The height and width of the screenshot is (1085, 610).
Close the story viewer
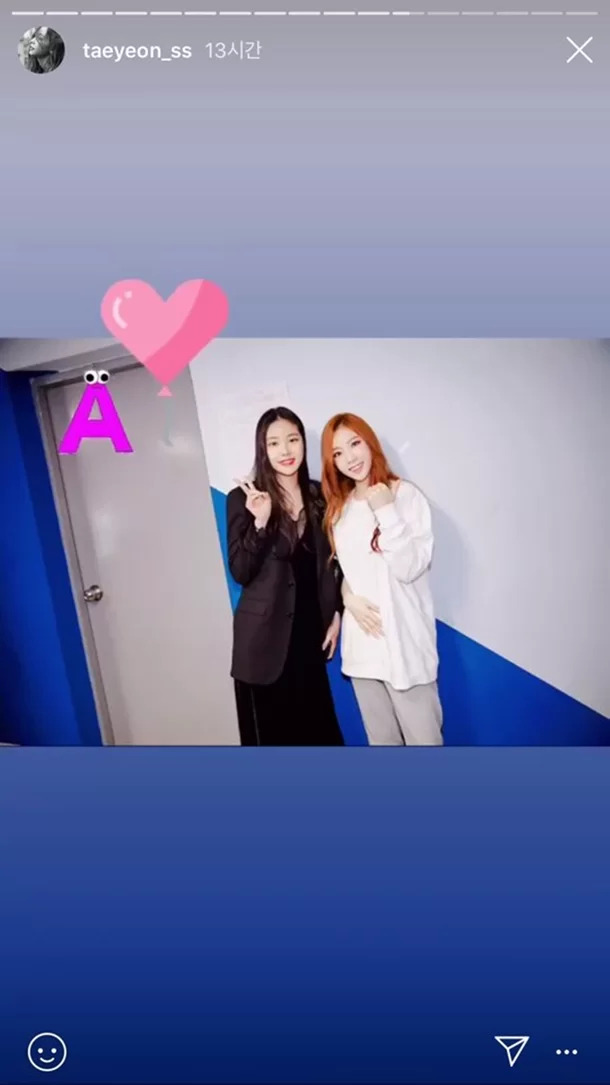[x=579, y=50]
